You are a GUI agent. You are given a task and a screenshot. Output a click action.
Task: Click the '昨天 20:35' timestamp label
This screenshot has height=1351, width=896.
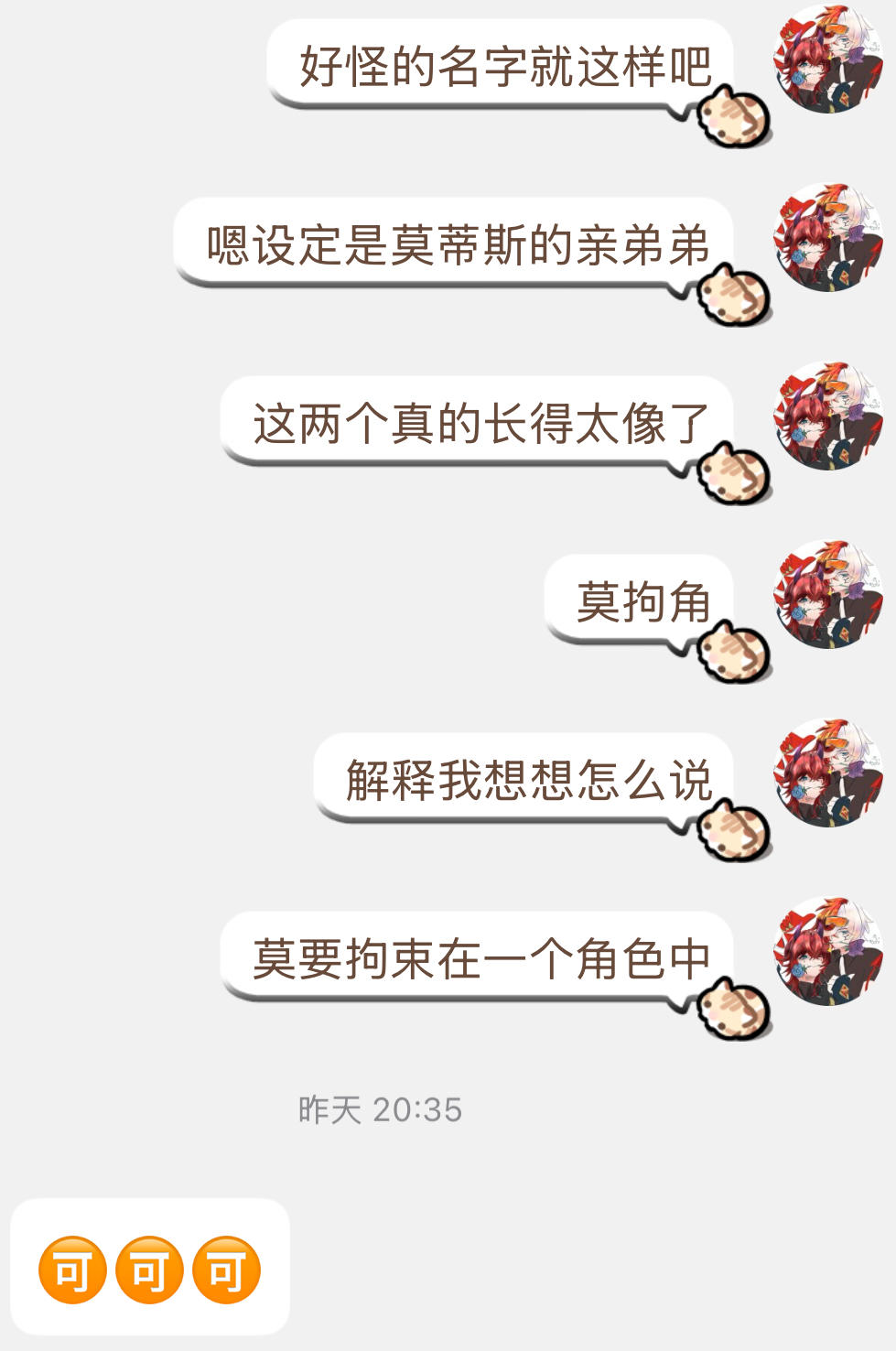380,1109
